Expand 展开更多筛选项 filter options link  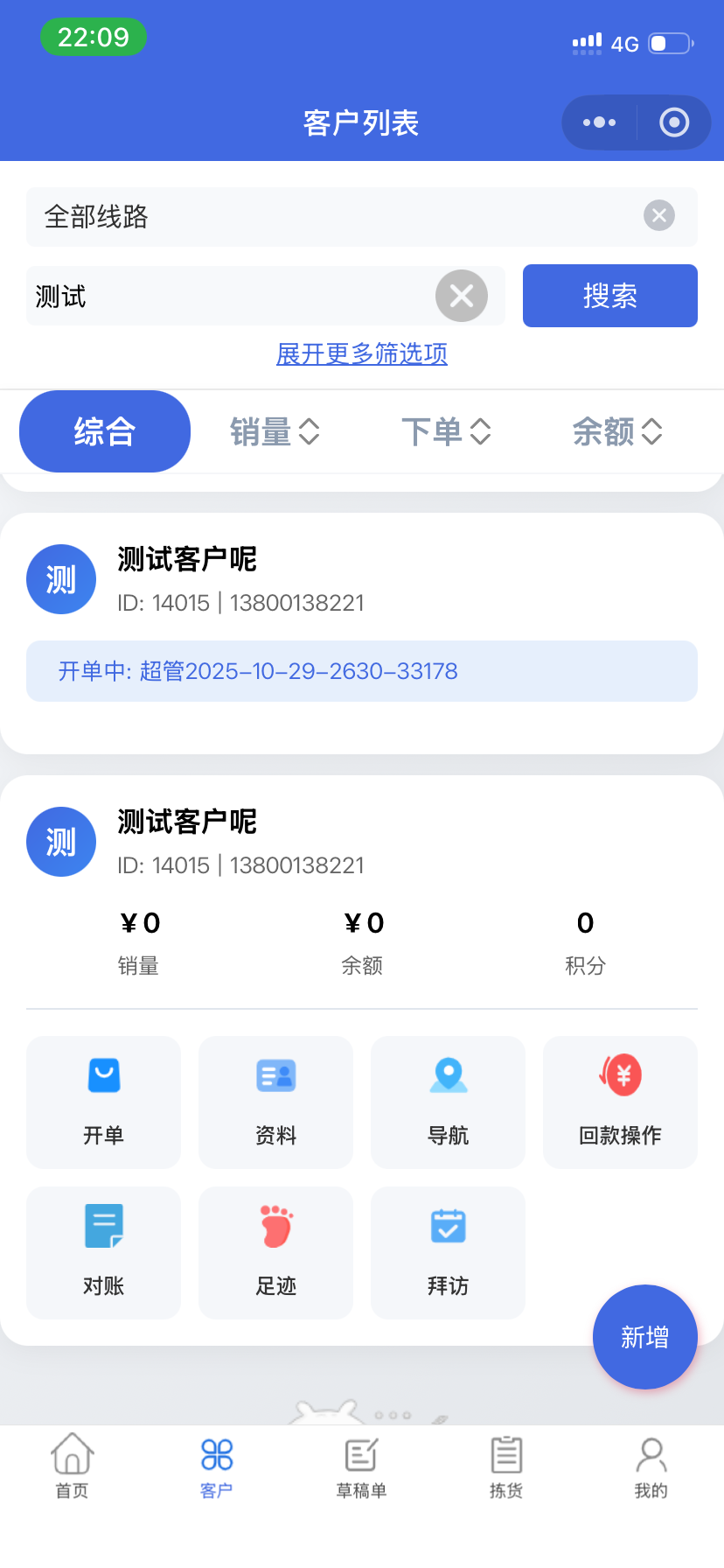click(x=361, y=354)
